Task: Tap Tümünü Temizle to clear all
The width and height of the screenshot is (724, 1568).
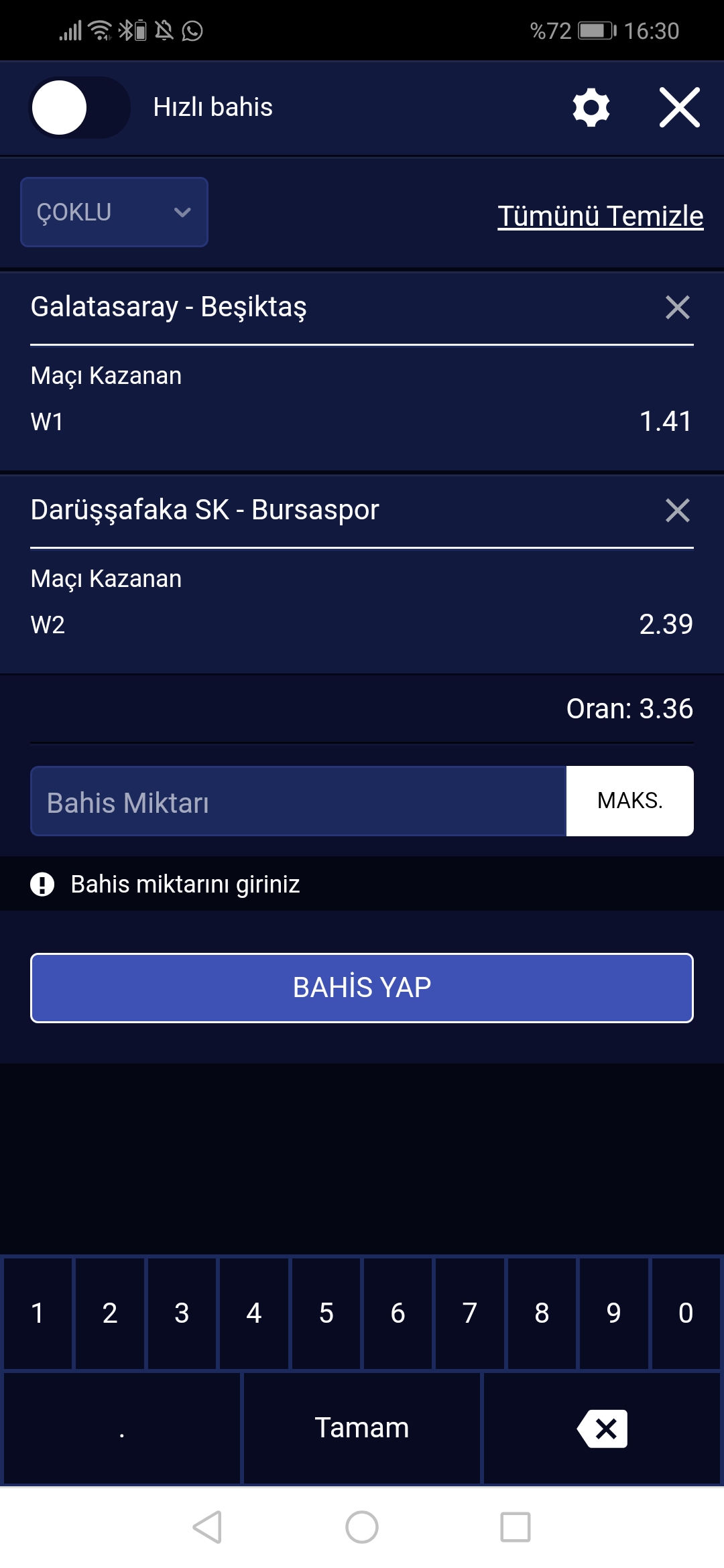Action: pyautogui.click(x=600, y=216)
